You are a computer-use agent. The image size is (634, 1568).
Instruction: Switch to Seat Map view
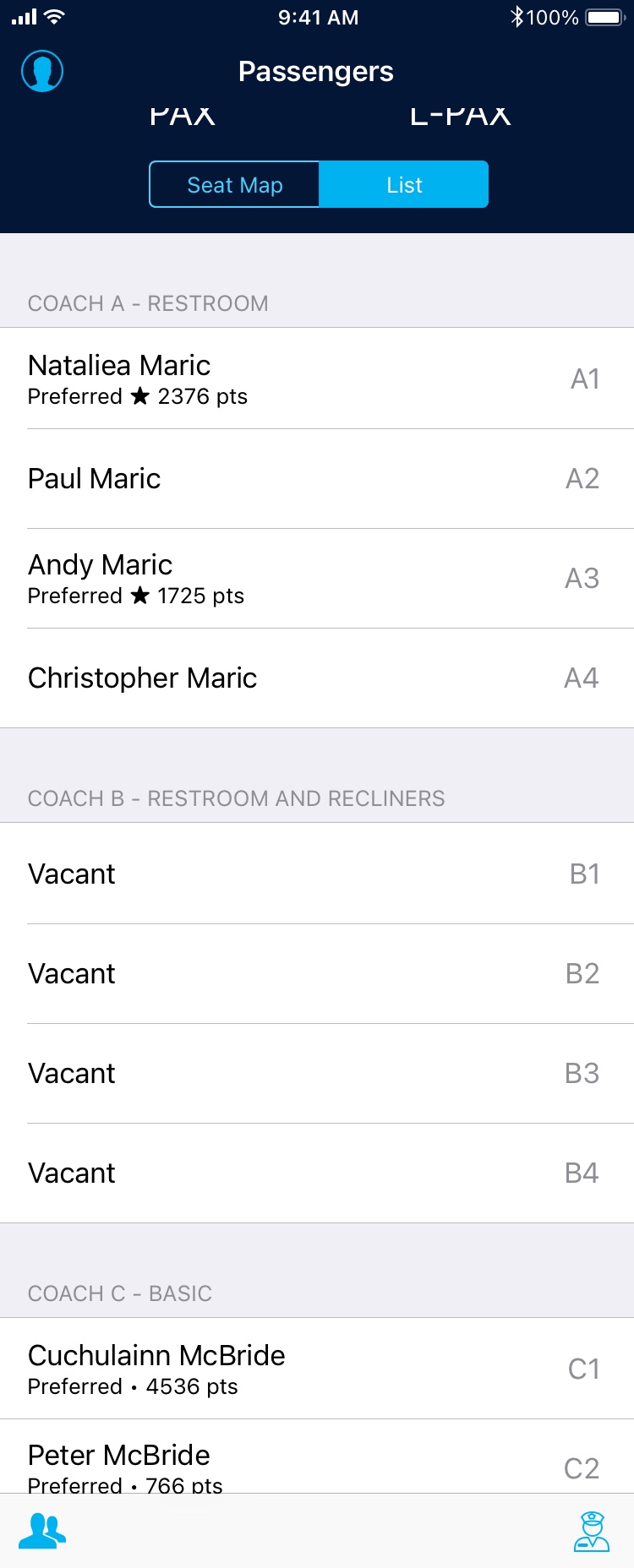pos(235,185)
